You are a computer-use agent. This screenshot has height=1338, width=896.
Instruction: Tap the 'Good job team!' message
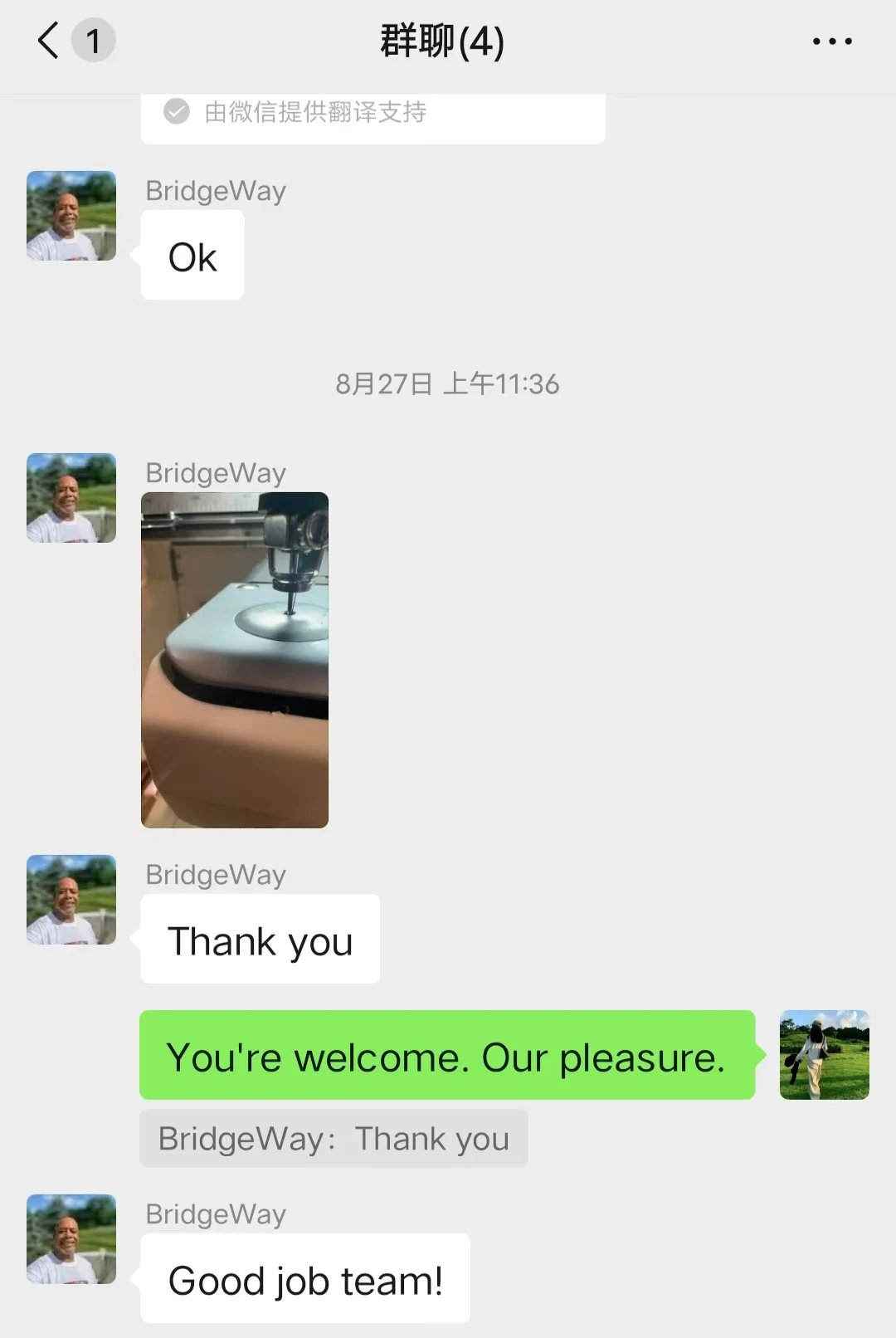click(305, 1279)
